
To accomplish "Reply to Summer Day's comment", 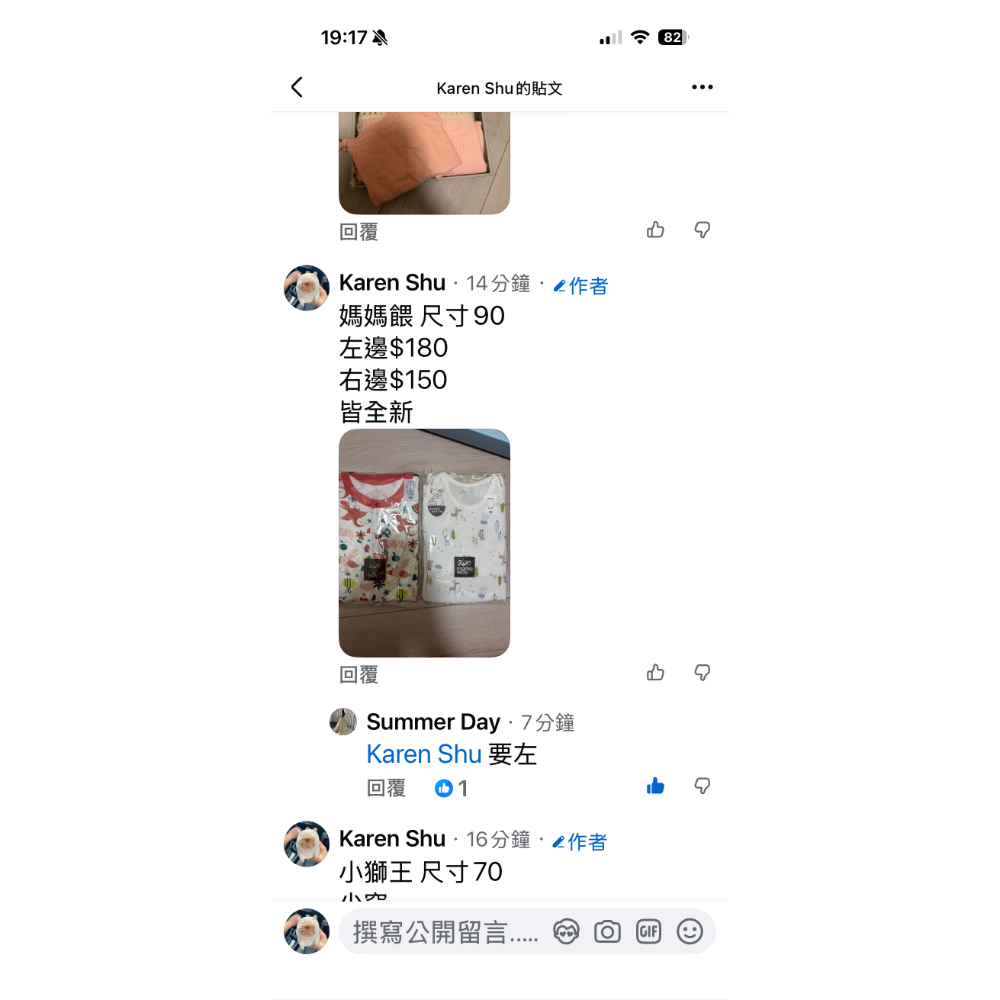I will pos(386,788).
